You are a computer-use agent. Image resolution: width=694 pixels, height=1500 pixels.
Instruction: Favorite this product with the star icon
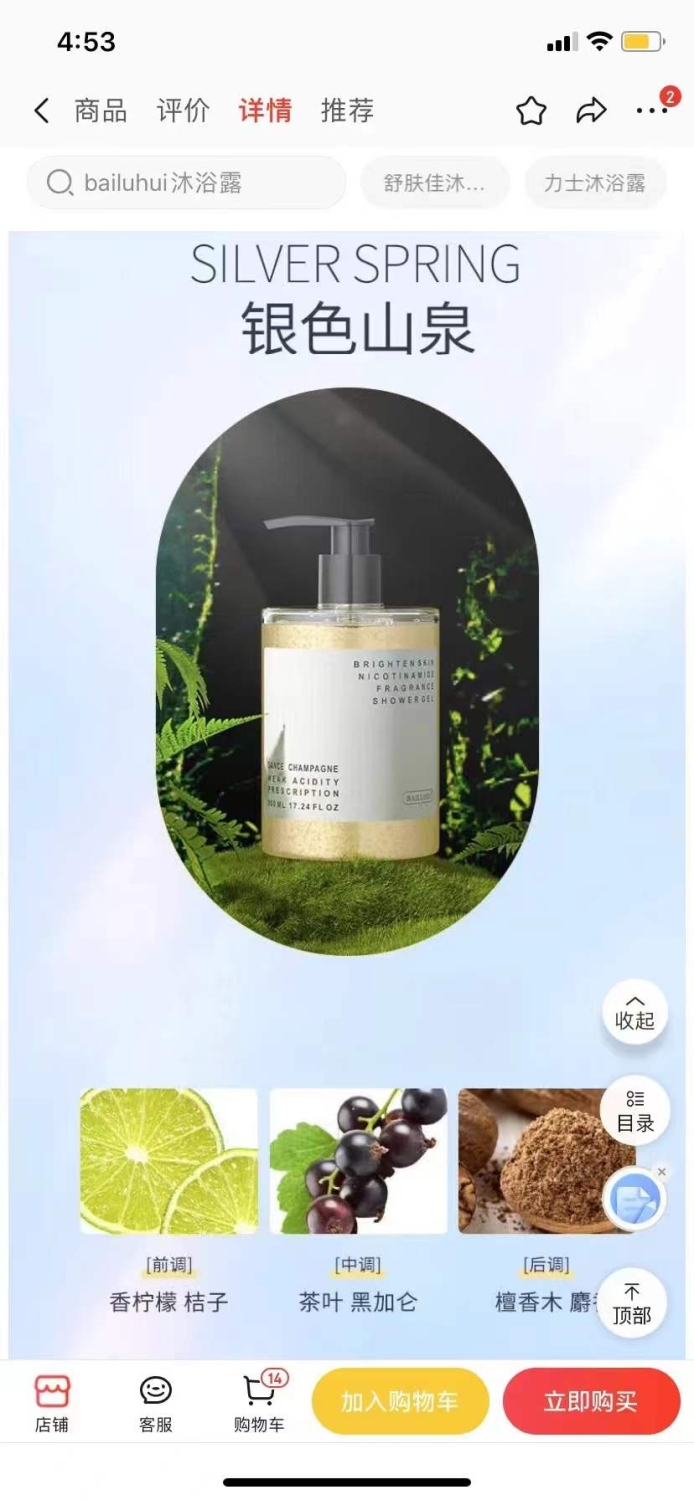(531, 111)
